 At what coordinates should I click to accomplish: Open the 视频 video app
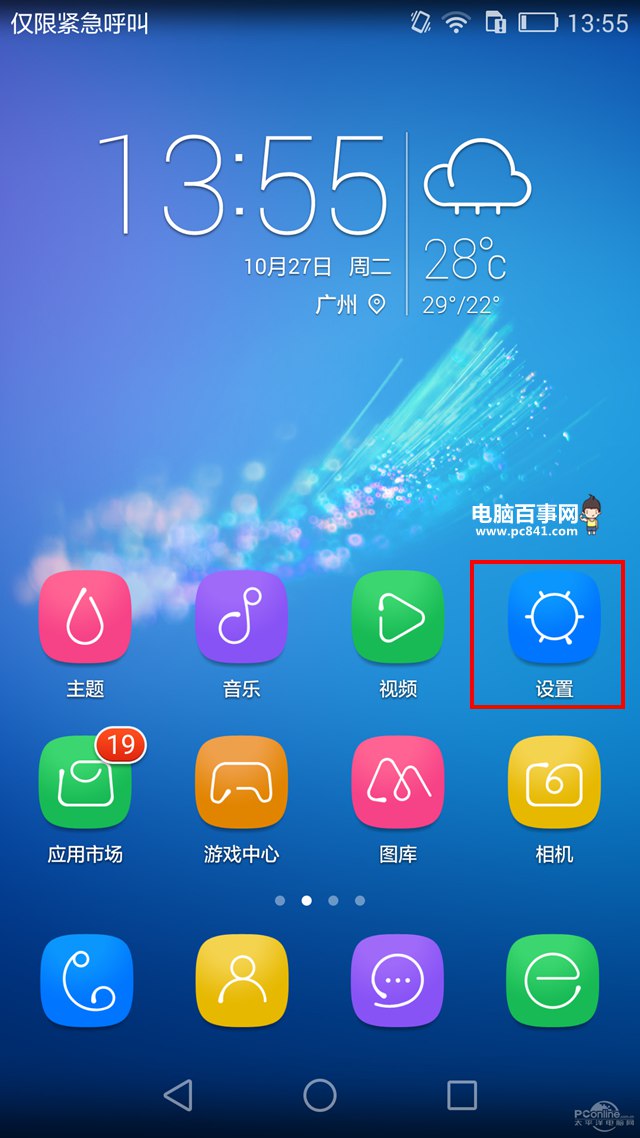click(x=397, y=617)
